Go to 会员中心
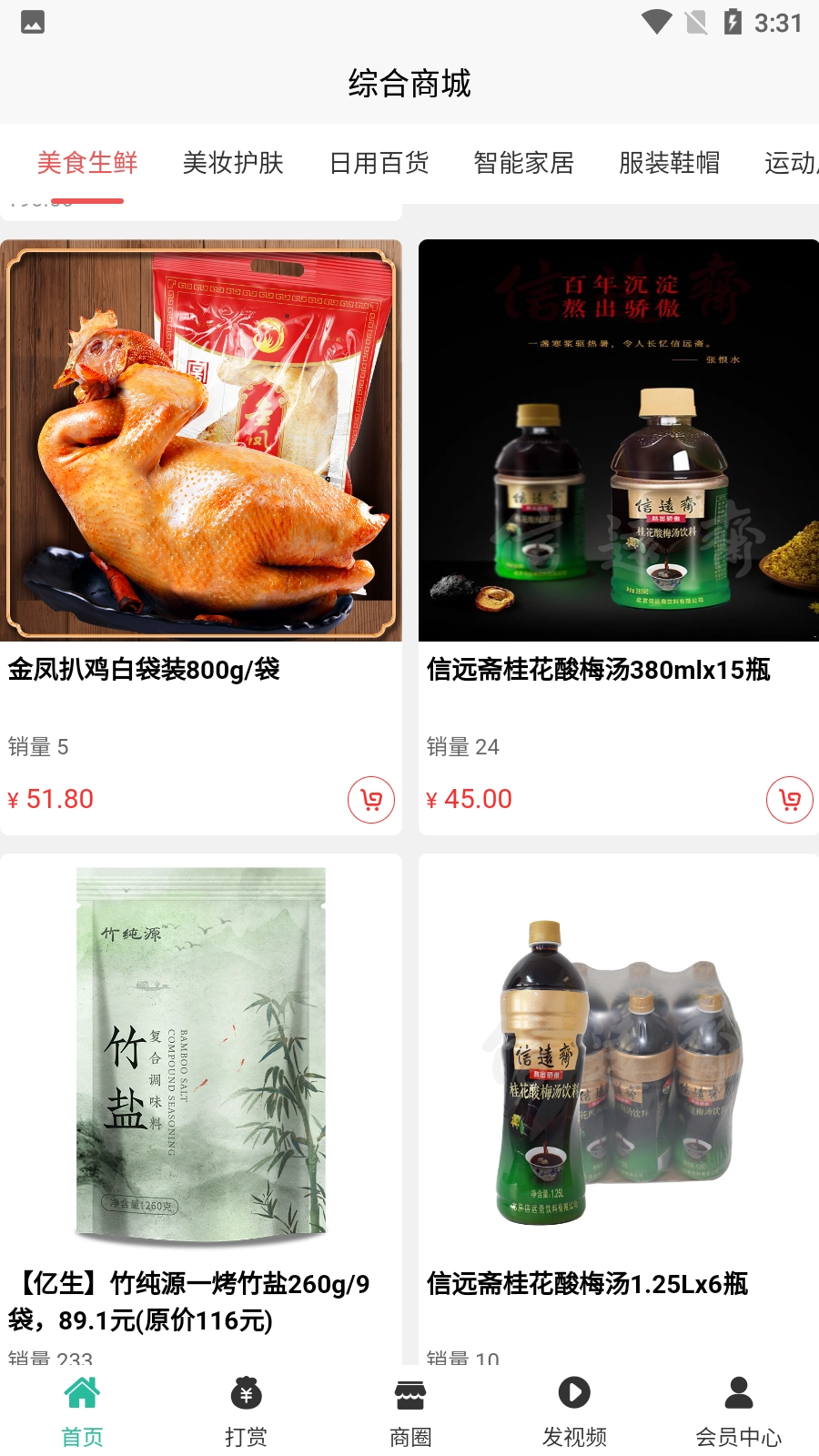The height and width of the screenshot is (1456, 819). click(738, 1410)
